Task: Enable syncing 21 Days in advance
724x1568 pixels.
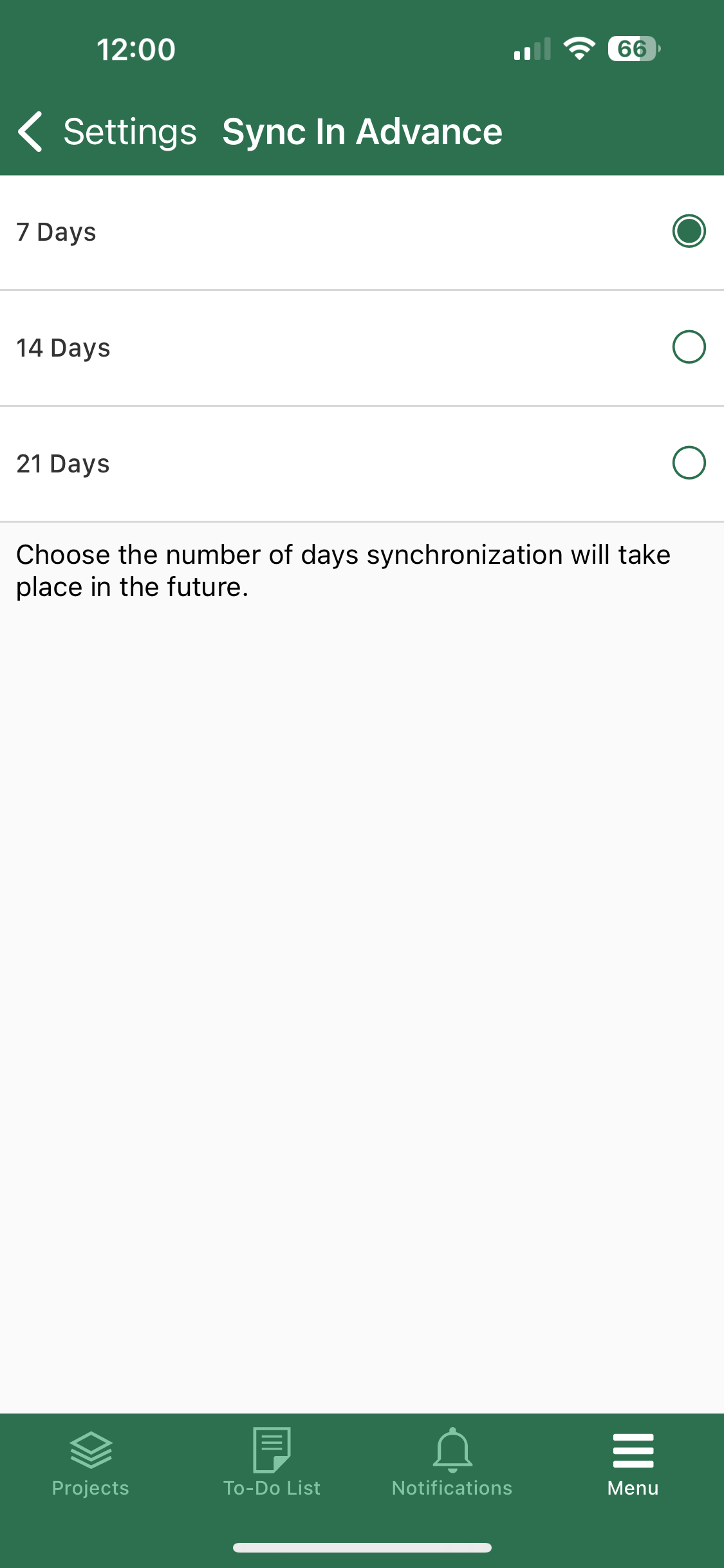Action: 688,462
